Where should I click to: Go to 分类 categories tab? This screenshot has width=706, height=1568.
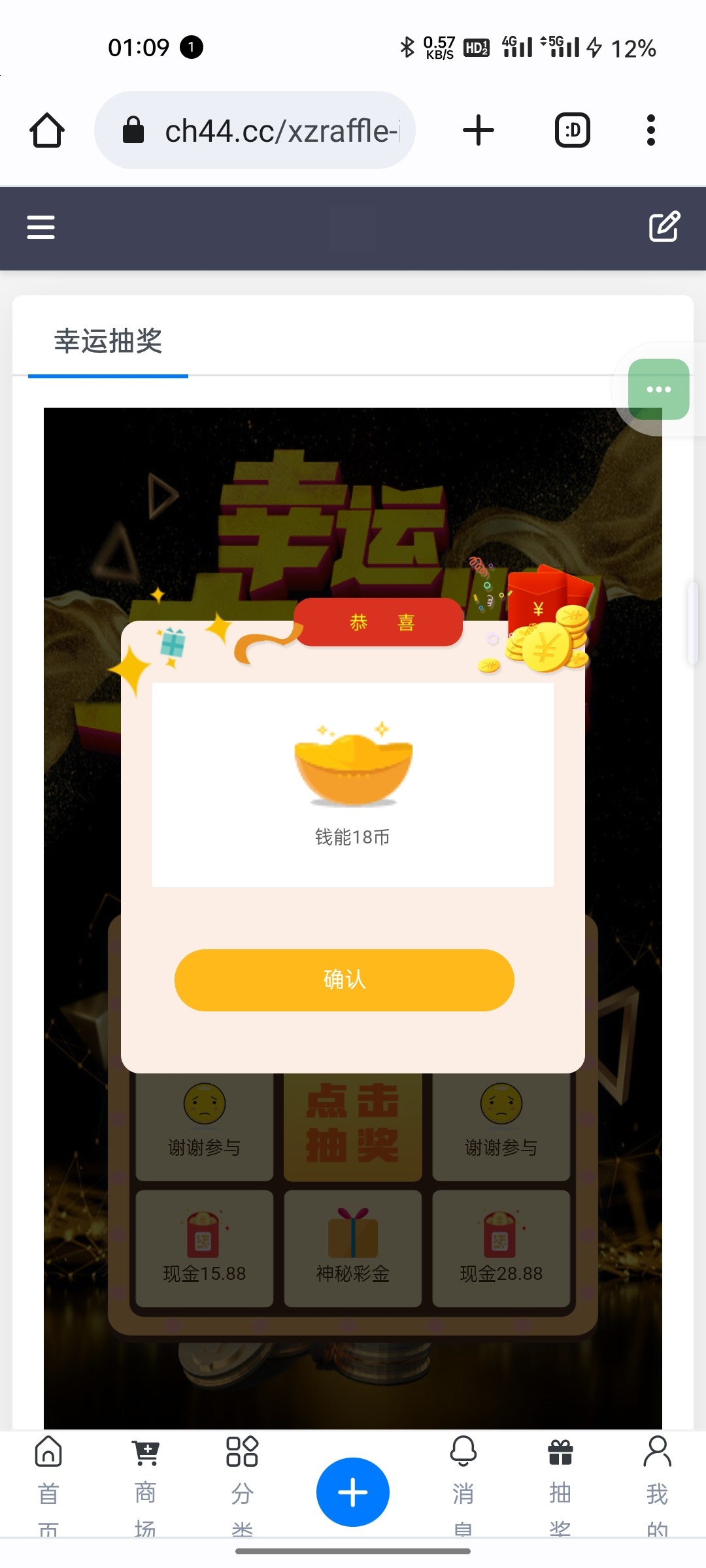click(x=242, y=1480)
